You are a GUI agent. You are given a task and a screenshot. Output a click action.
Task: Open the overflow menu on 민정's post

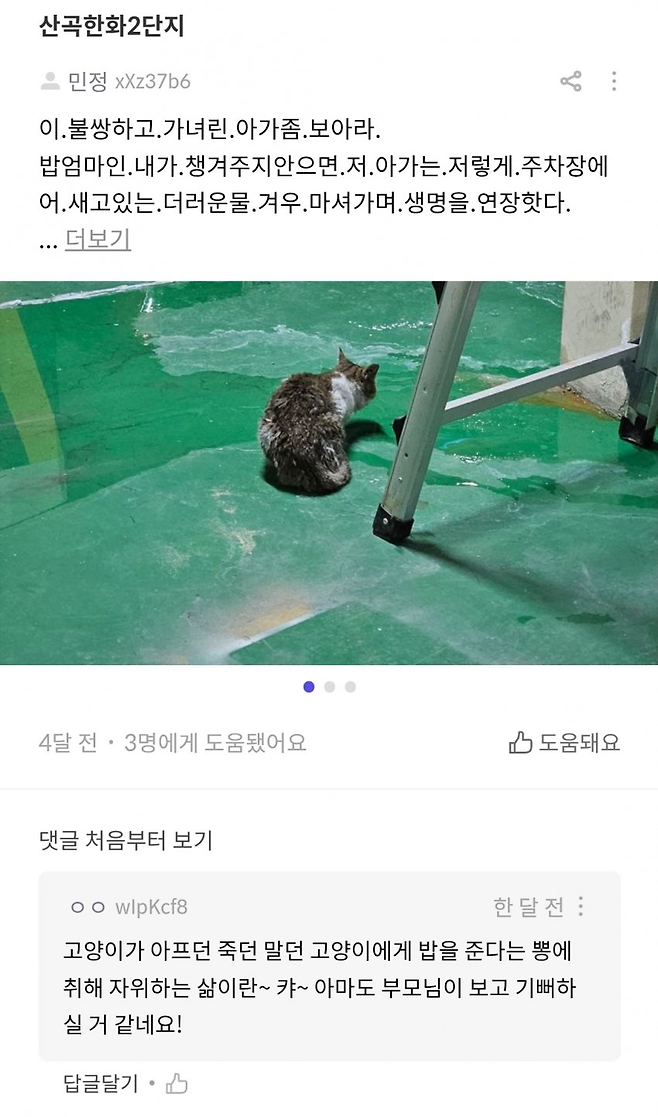pos(614,81)
